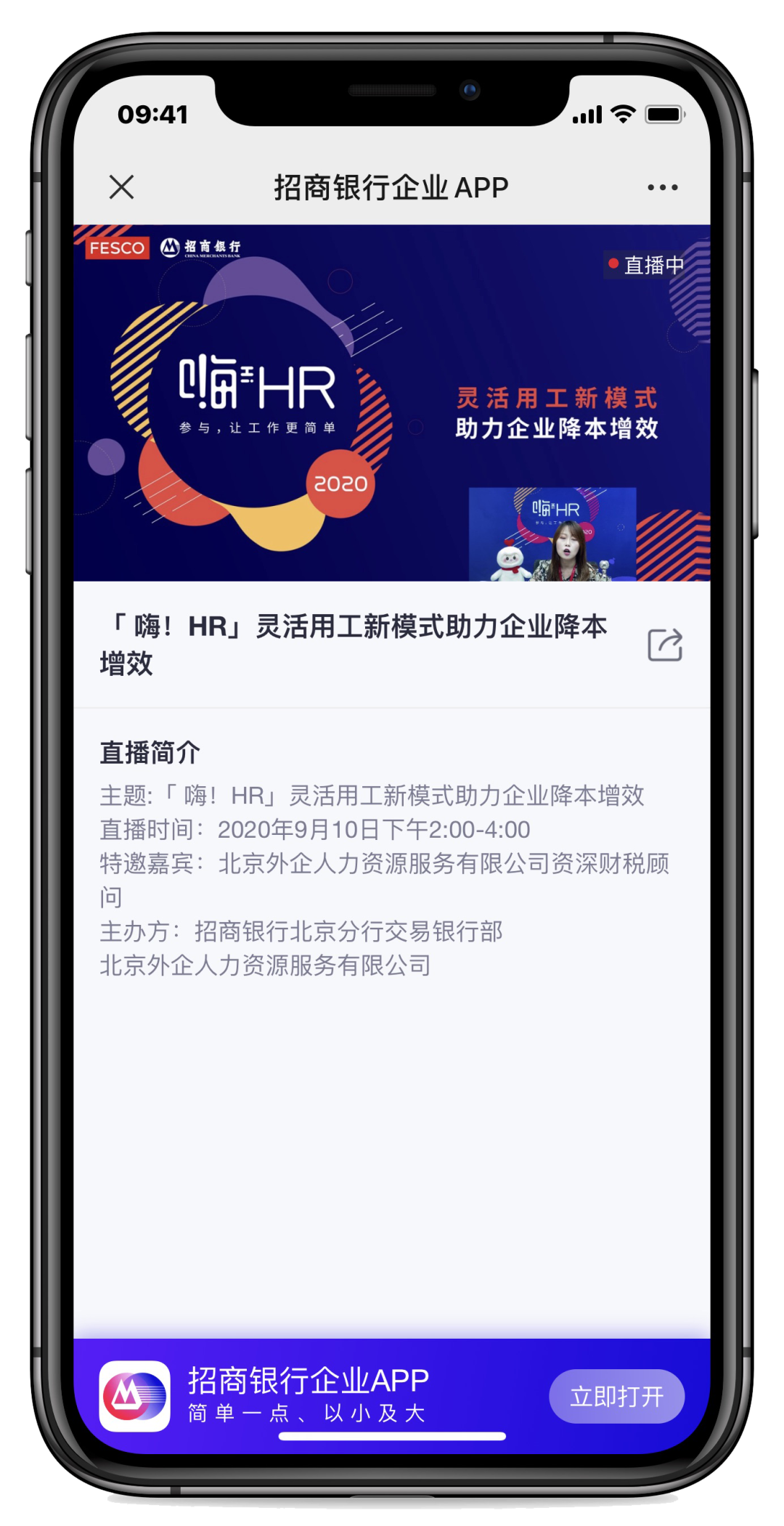The height and width of the screenshot is (1526, 784).
Task: Tap 立即打开 to open the app
Action: click(x=616, y=1396)
